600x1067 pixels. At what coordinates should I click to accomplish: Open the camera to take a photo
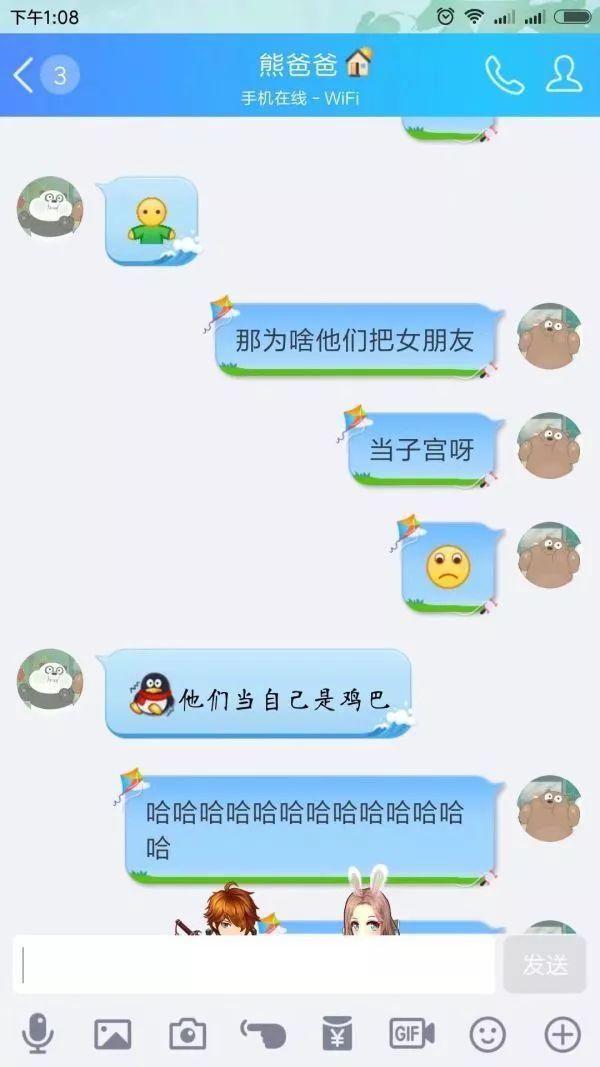[x=188, y=1034]
